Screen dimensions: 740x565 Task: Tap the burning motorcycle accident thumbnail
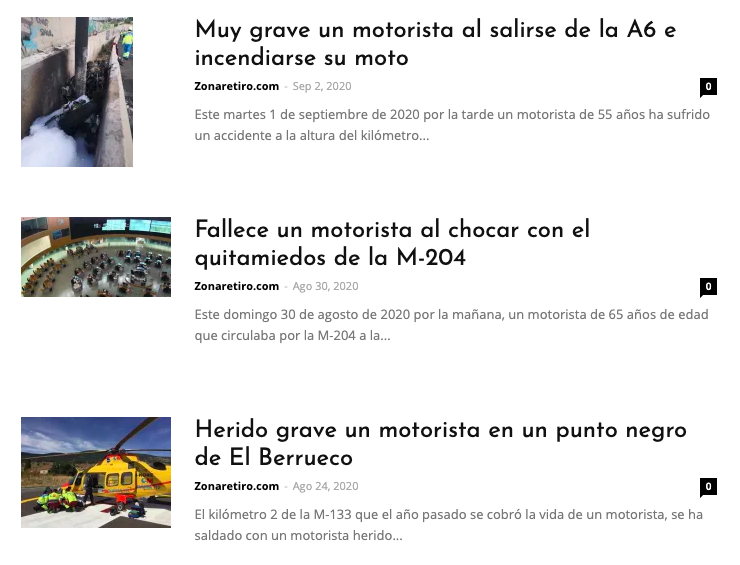[77, 92]
